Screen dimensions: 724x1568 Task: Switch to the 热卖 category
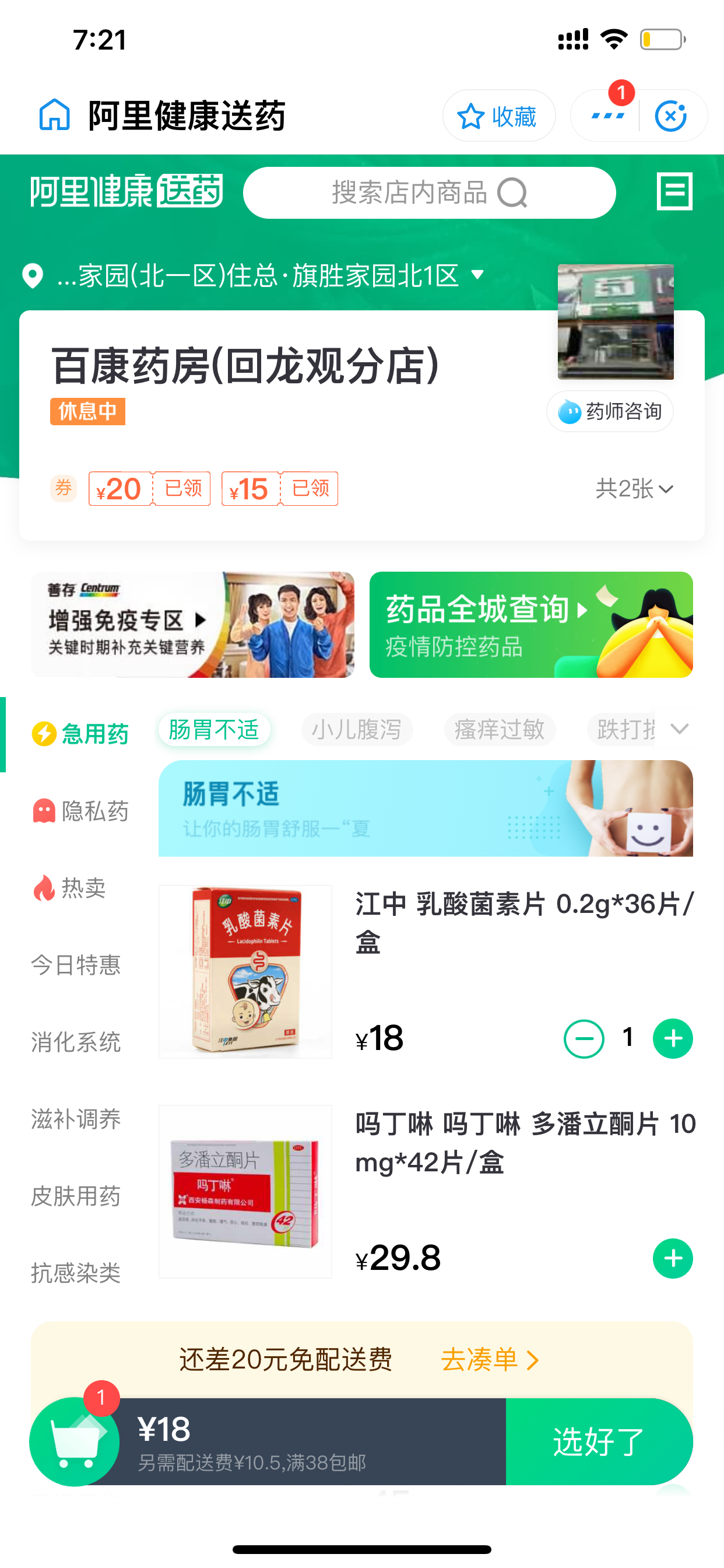point(69,888)
